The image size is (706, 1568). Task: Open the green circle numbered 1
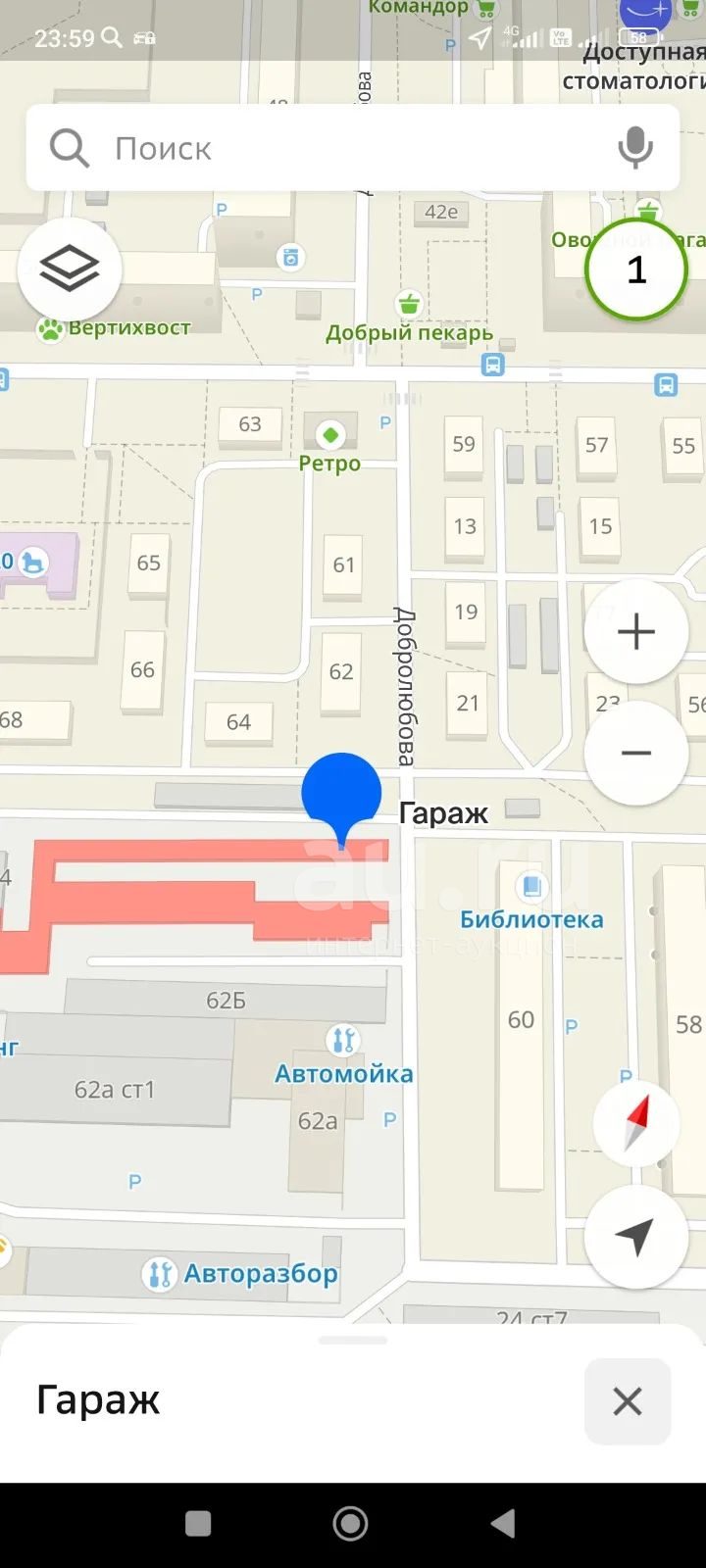pos(636,269)
